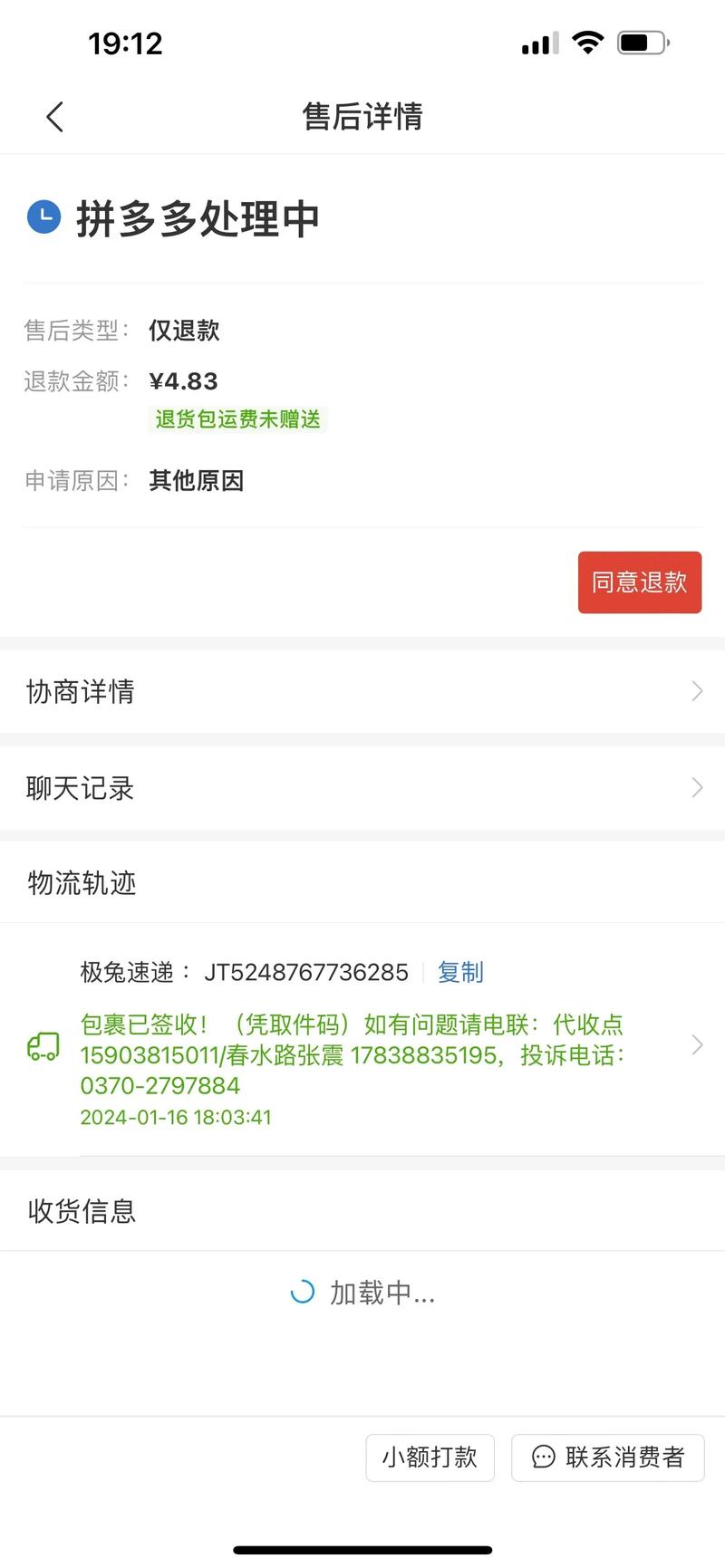The width and height of the screenshot is (725, 1568).
Task: Open the 协商详情 row
Action: tap(362, 692)
